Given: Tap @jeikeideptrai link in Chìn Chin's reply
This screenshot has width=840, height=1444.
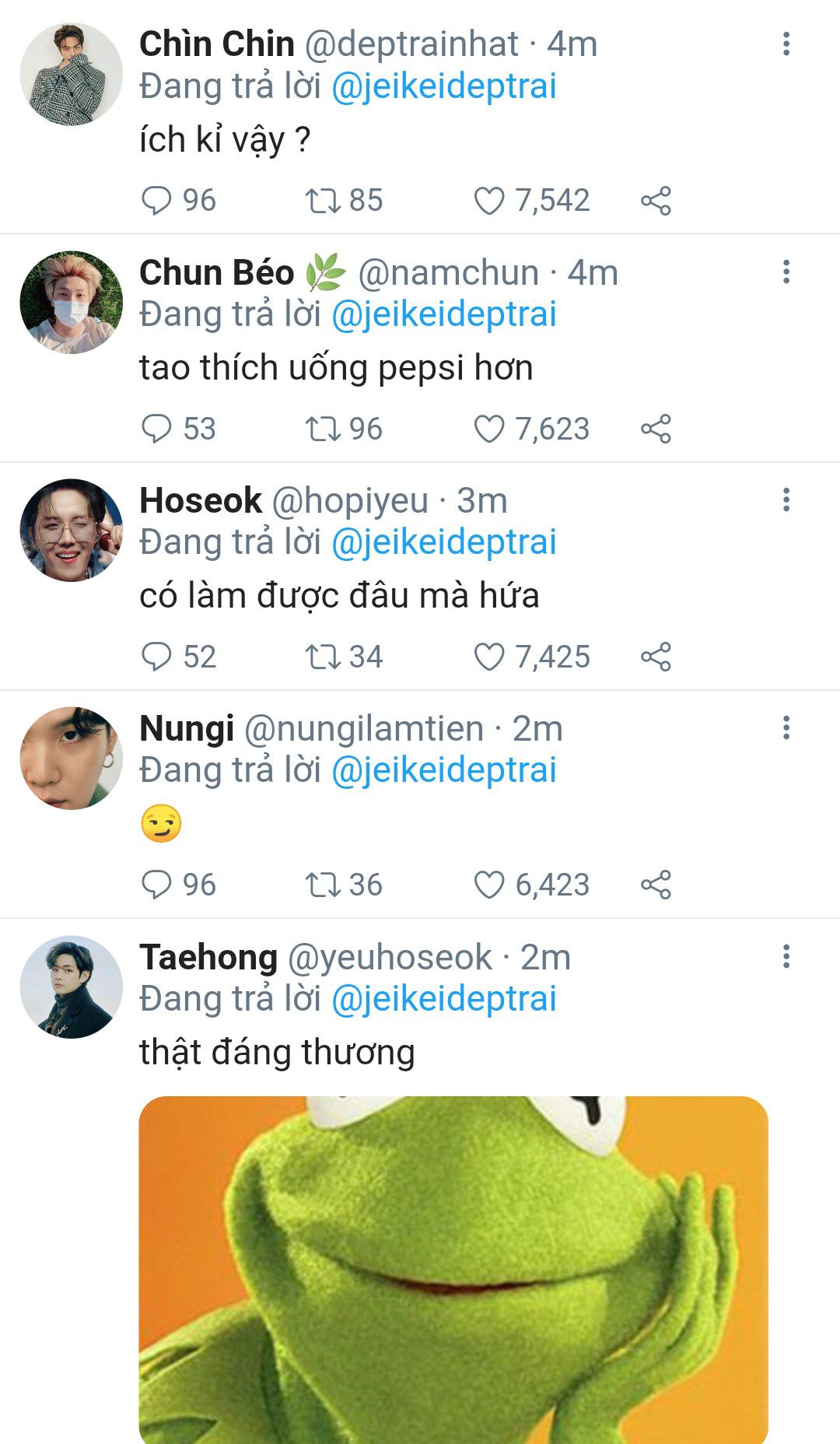Looking at the screenshot, I should tap(444, 86).
